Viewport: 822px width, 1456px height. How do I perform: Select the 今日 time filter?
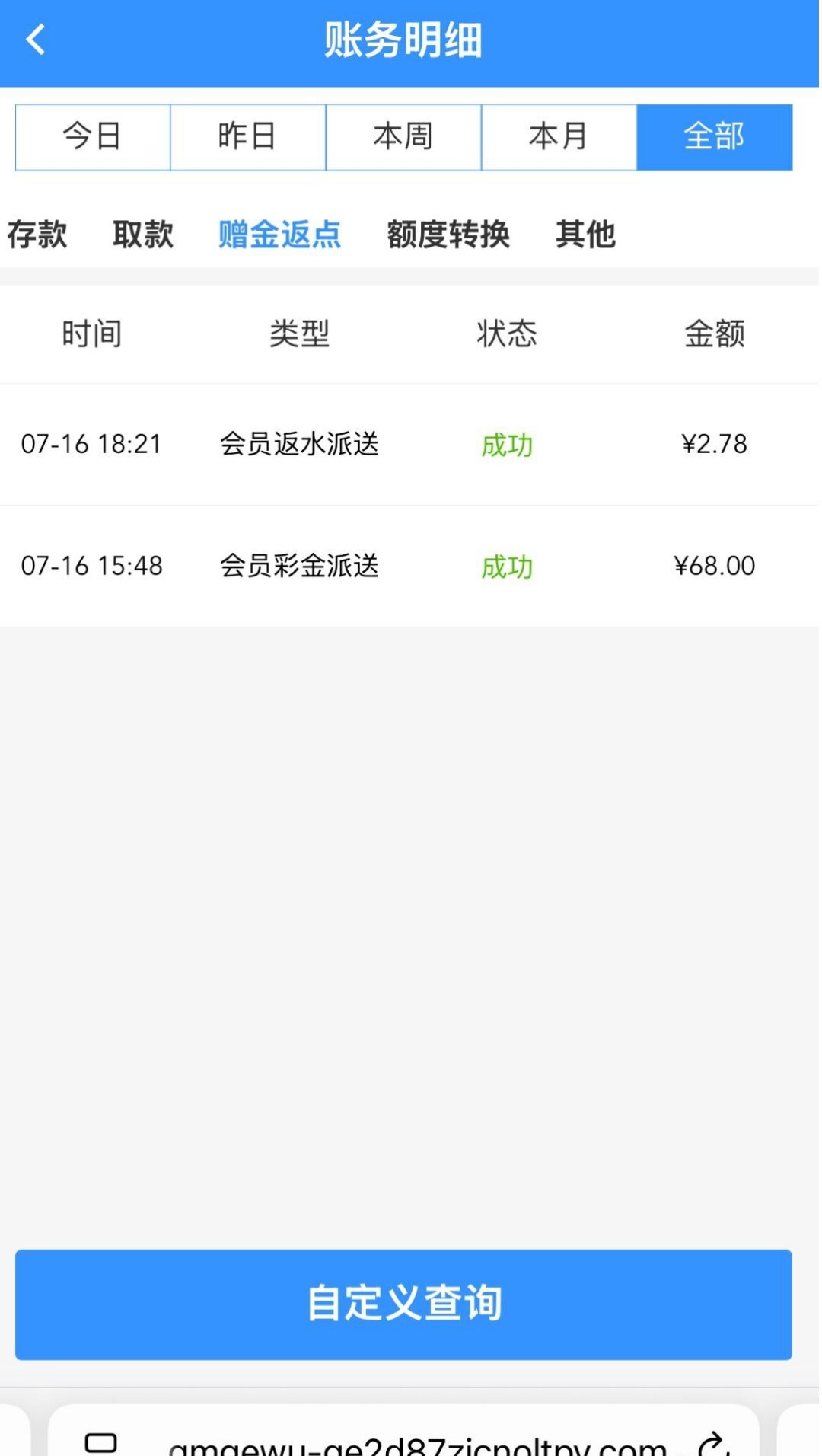click(x=93, y=137)
